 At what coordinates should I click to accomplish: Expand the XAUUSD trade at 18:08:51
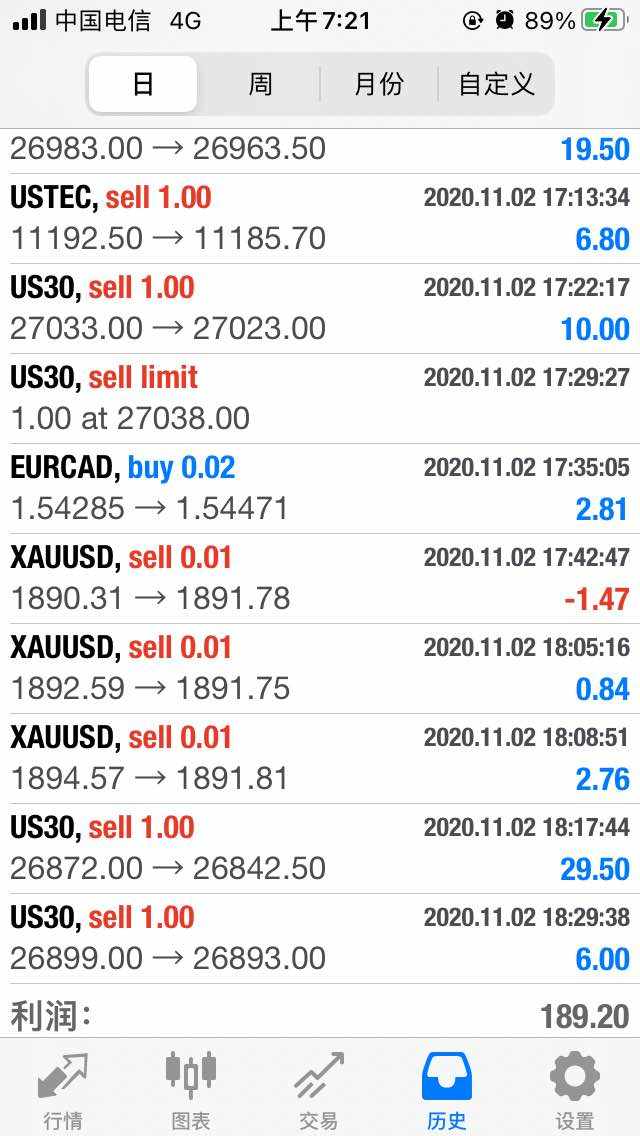(x=320, y=758)
